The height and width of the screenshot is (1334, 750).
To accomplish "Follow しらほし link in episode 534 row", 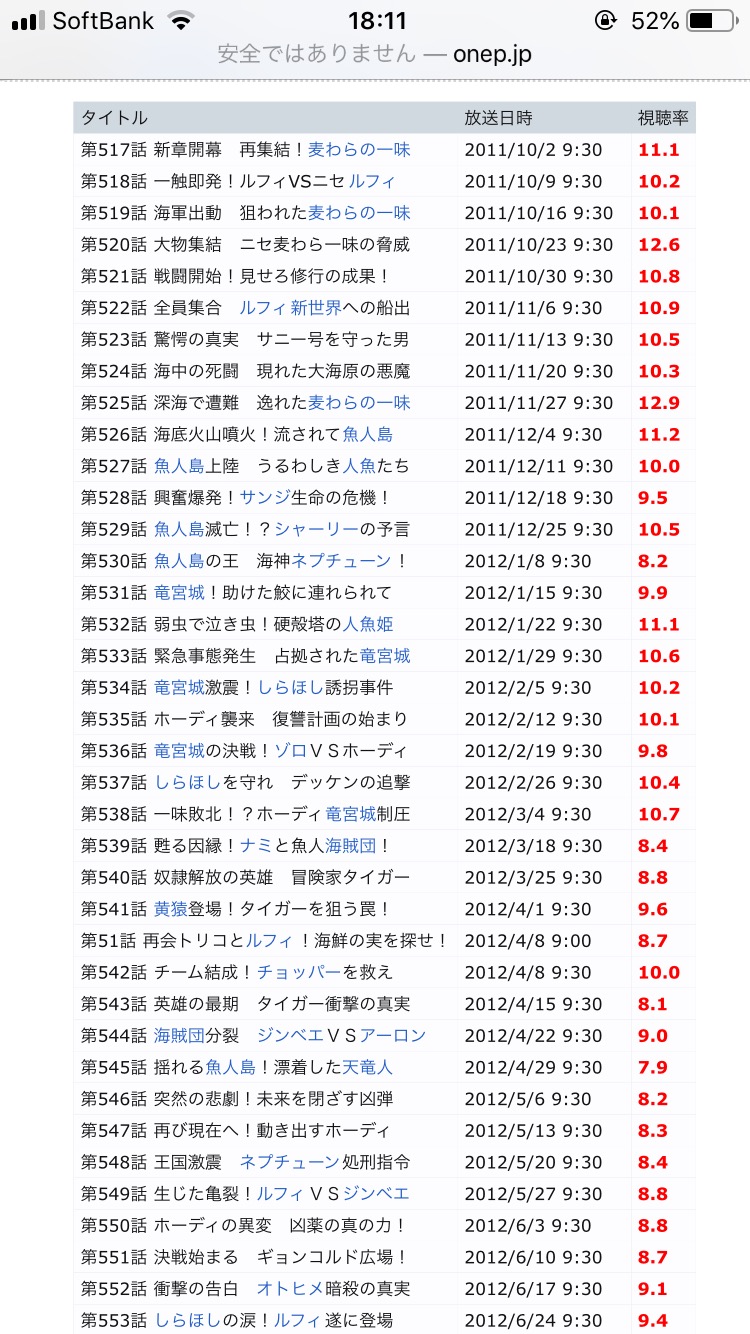I will click(290, 688).
